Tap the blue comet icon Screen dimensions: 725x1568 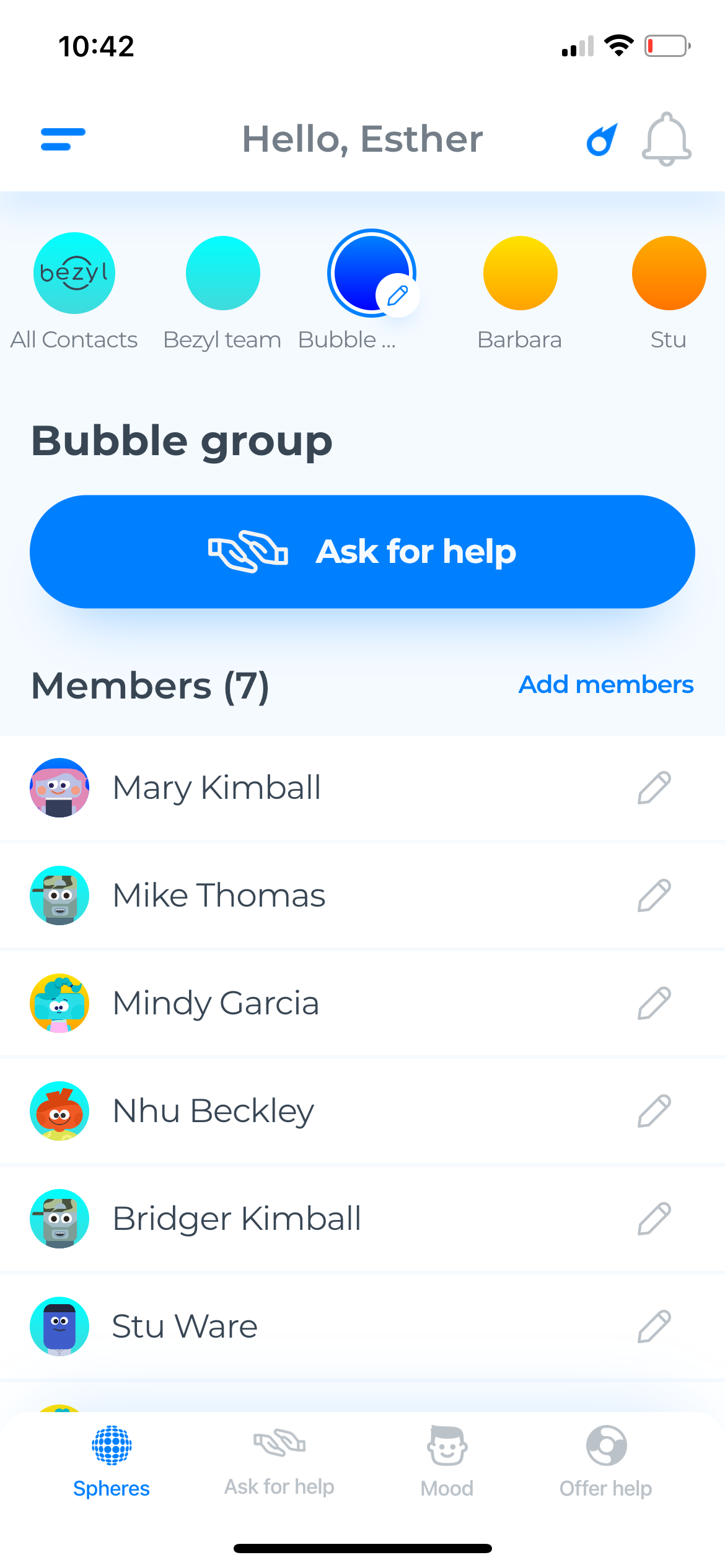coord(602,140)
